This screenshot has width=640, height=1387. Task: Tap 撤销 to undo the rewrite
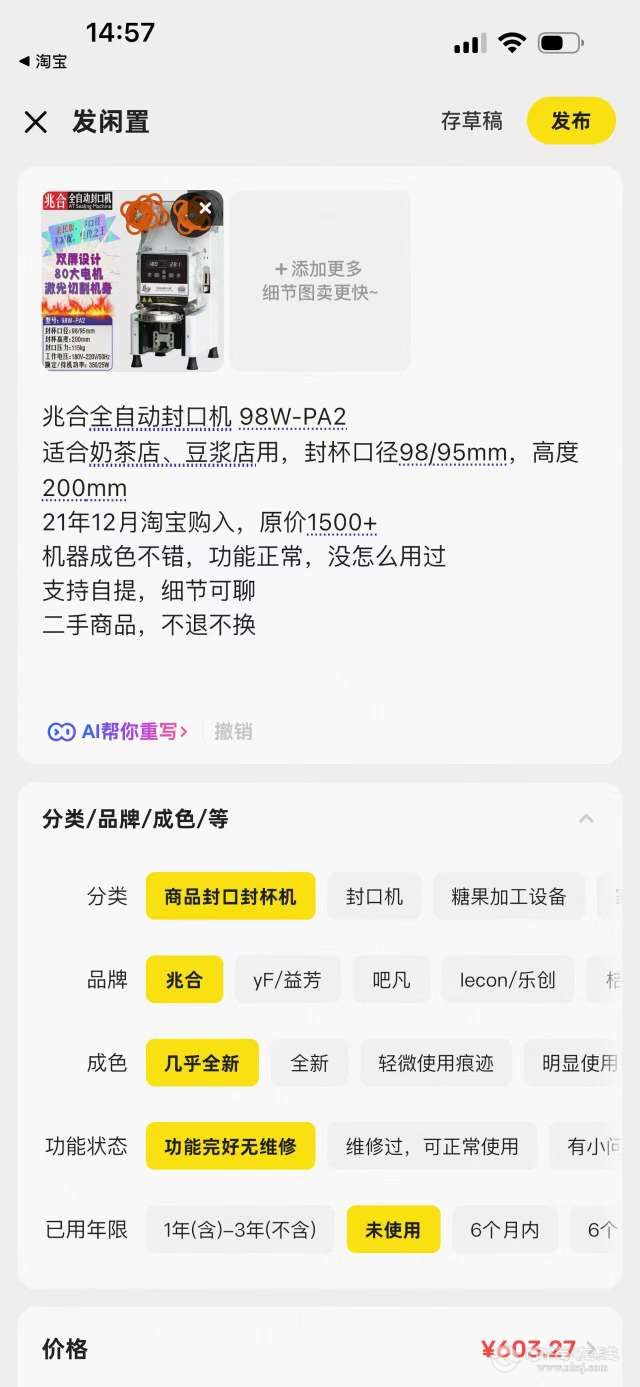(233, 731)
